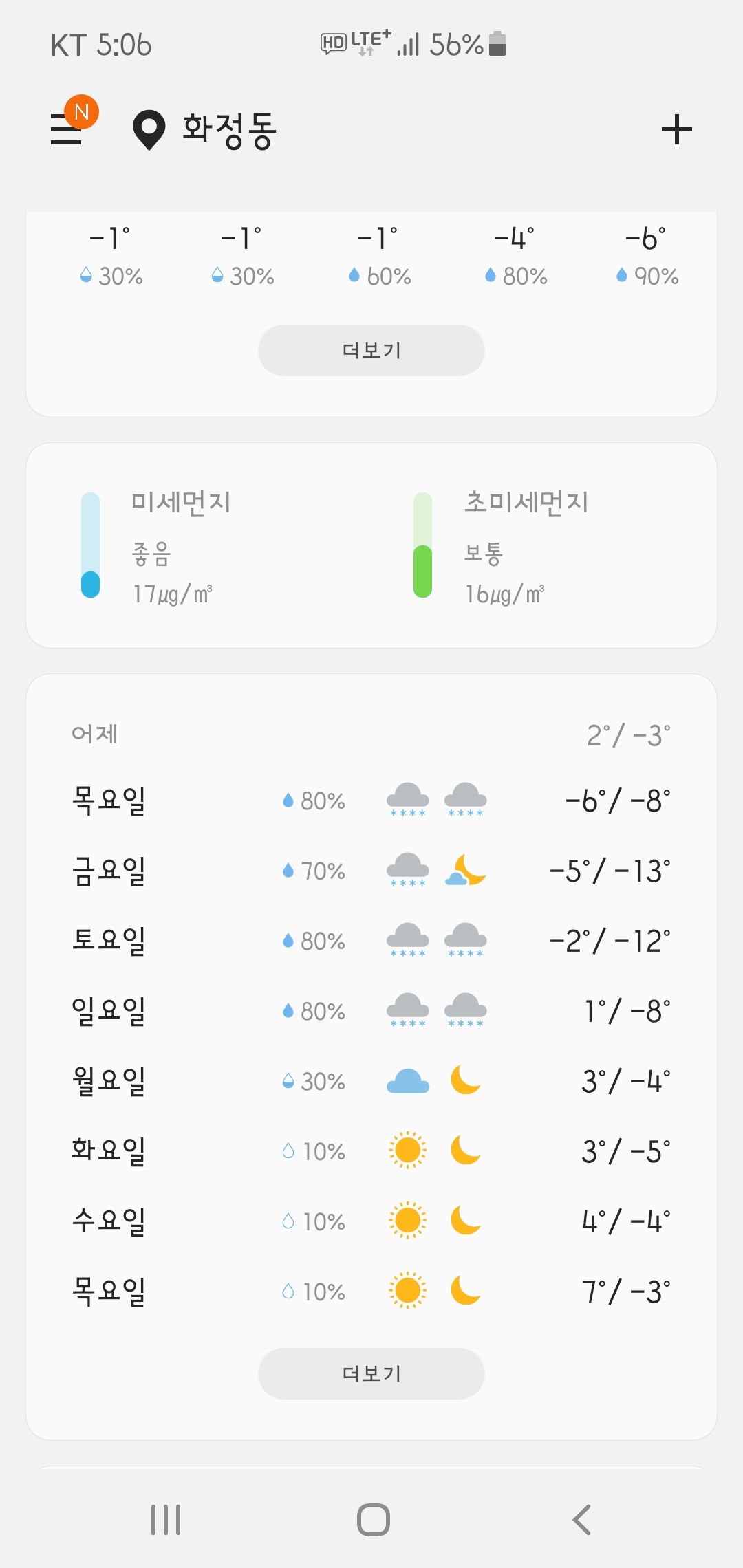Image resolution: width=743 pixels, height=1568 pixels.
Task: Open 월요일 forecast row
Action: point(371,1081)
